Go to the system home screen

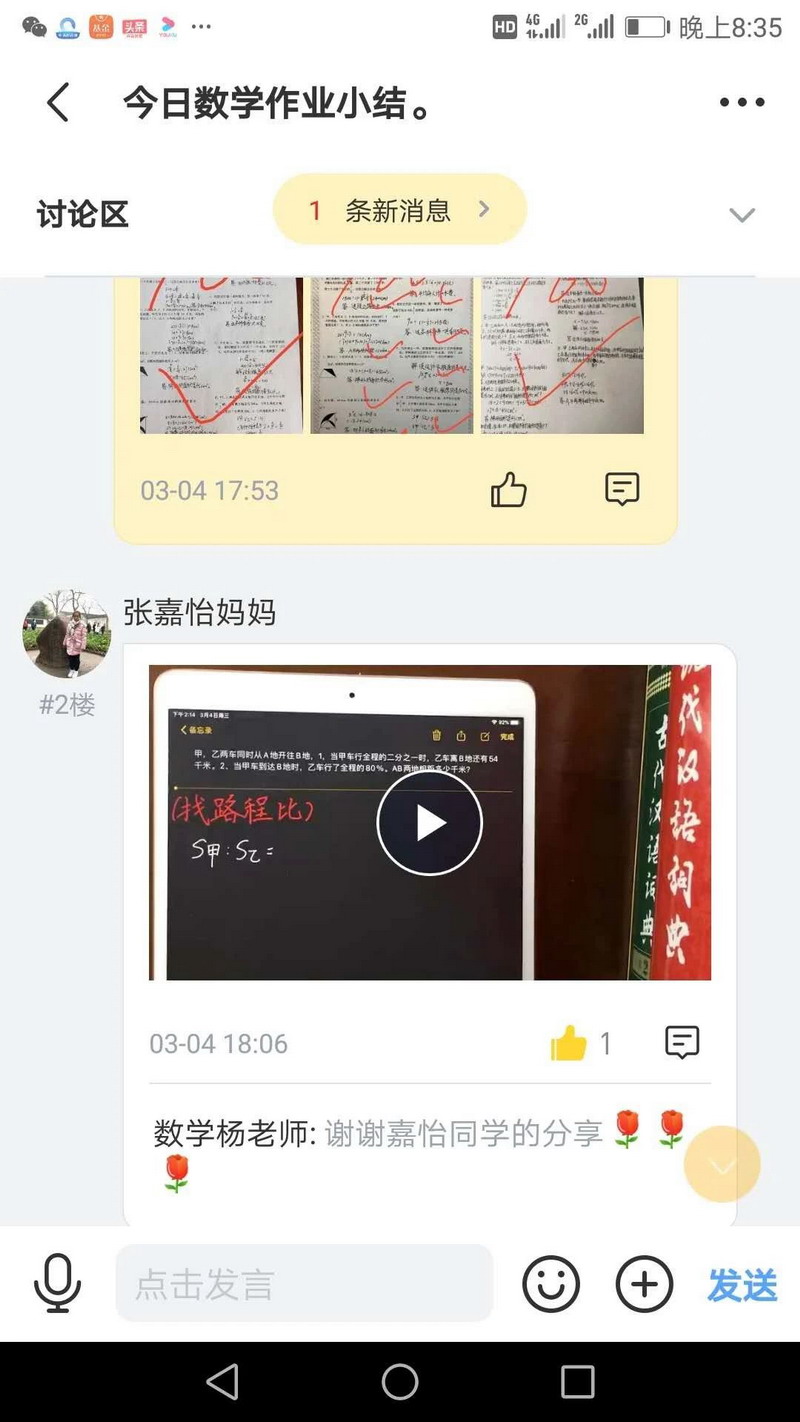[400, 1382]
